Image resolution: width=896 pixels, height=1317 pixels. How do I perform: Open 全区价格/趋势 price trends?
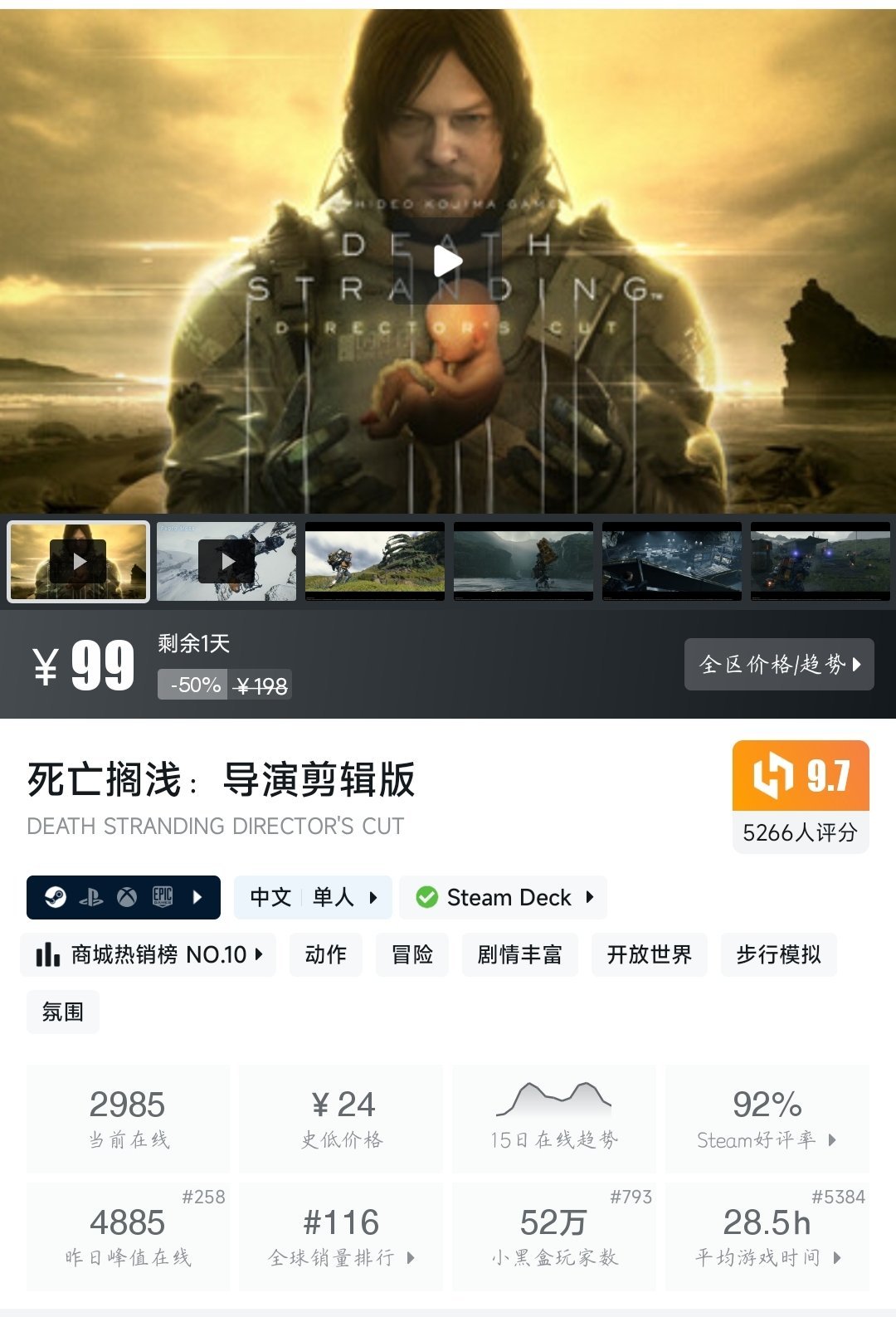[x=779, y=664]
